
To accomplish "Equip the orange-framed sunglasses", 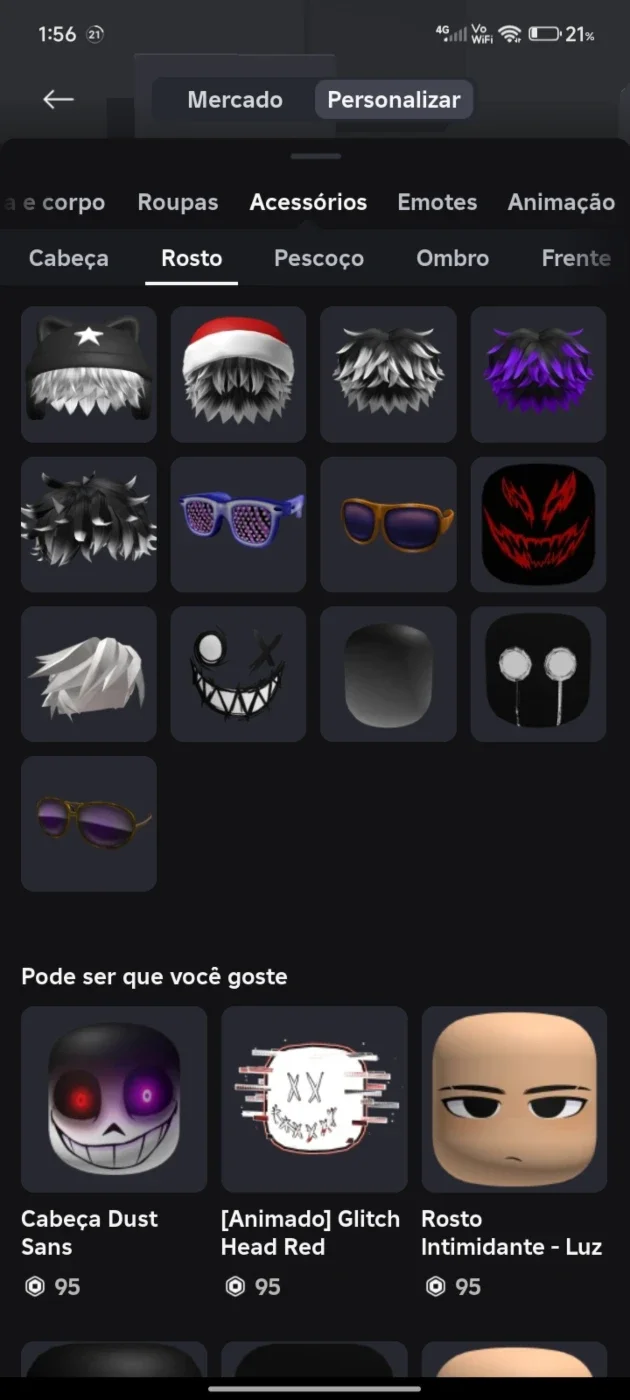I will [388, 524].
